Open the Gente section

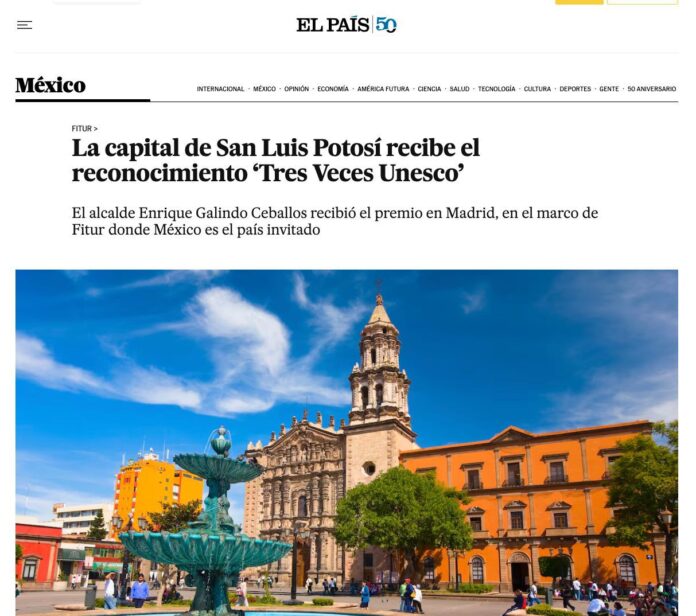(609, 89)
